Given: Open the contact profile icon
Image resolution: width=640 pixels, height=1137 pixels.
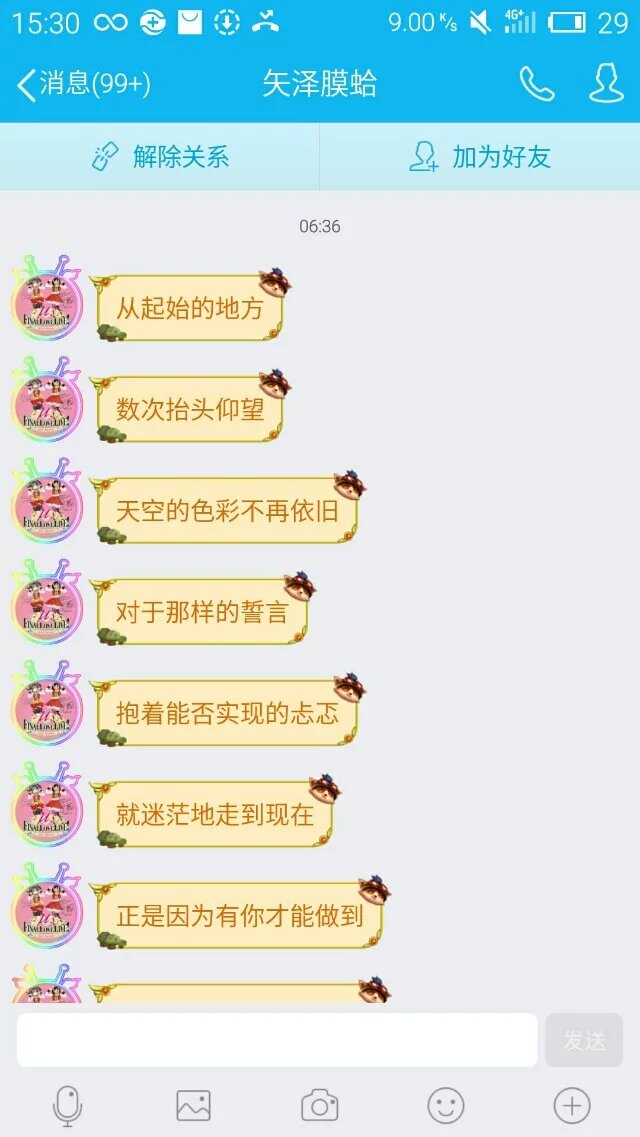Looking at the screenshot, I should pos(606,84).
